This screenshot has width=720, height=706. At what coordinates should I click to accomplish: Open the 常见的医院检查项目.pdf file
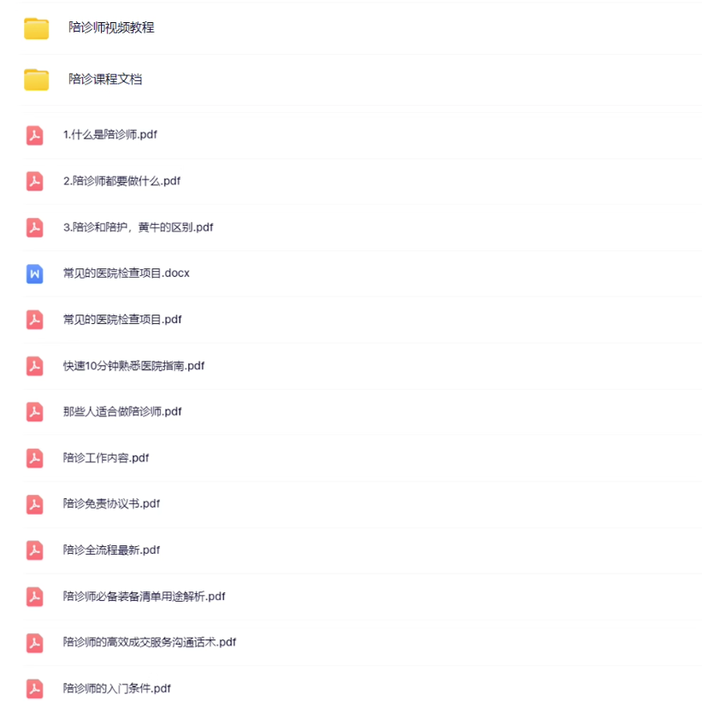(x=122, y=319)
